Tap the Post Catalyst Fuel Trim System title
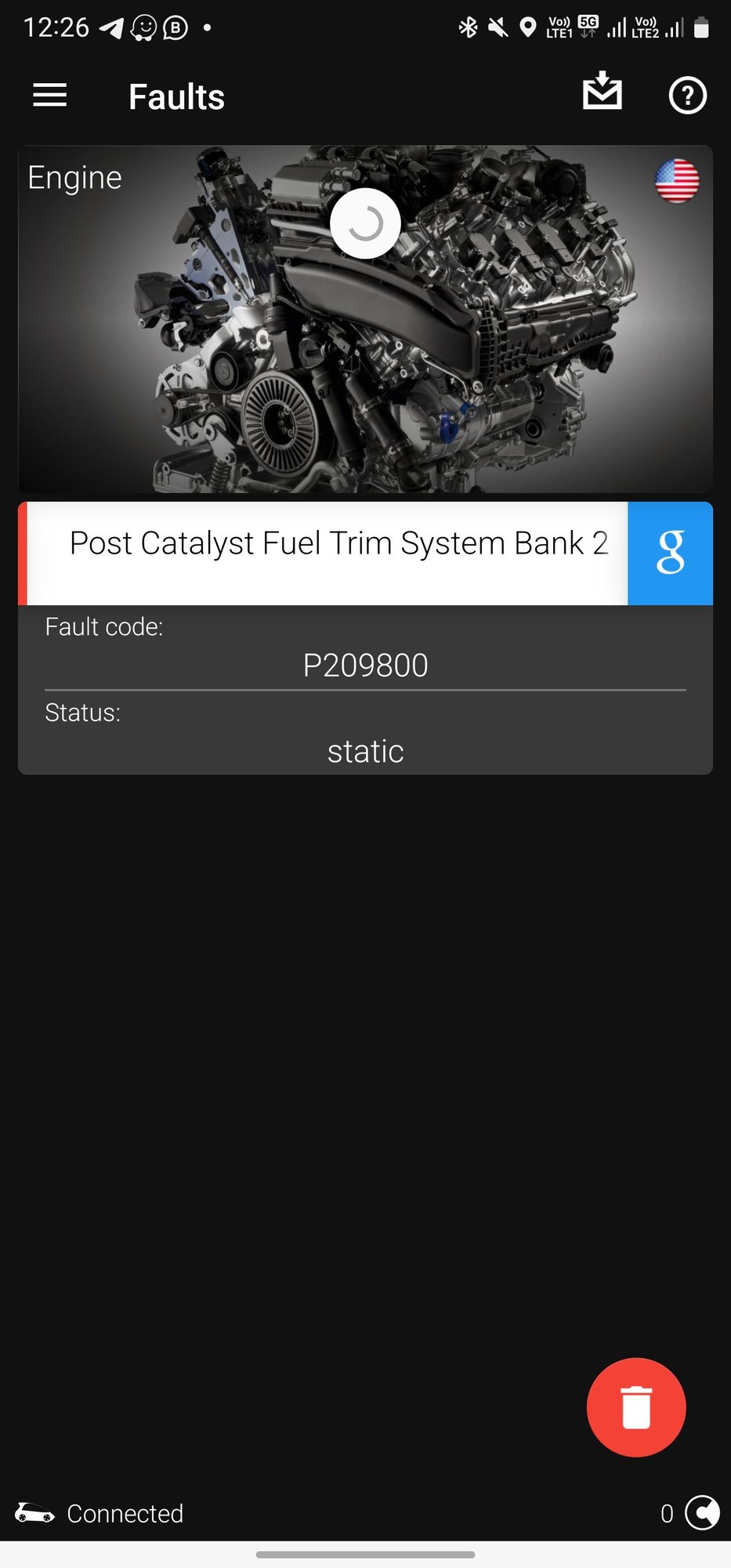The height and width of the screenshot is (1568, 731). pos(340,543)
